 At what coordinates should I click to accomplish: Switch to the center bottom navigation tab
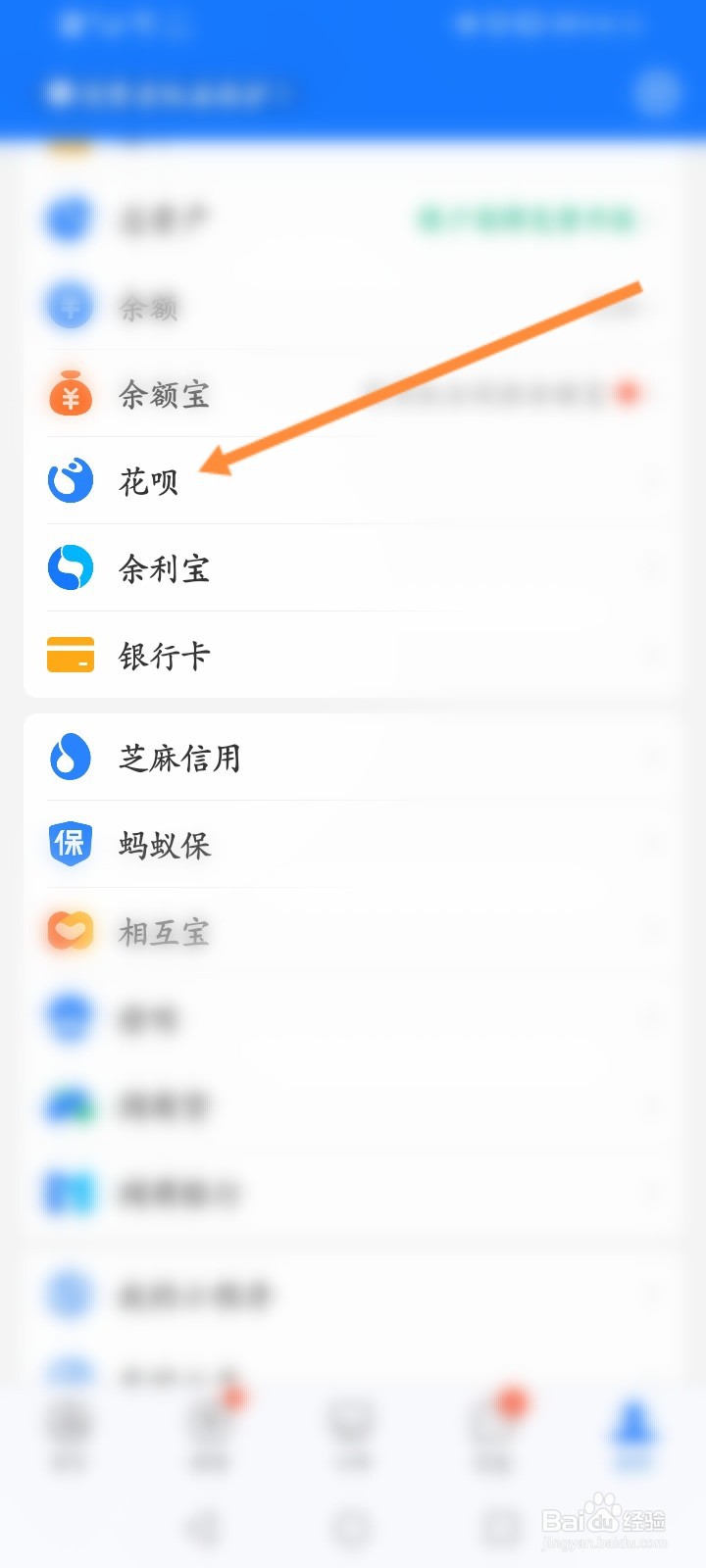click(x=353, y=1431)
